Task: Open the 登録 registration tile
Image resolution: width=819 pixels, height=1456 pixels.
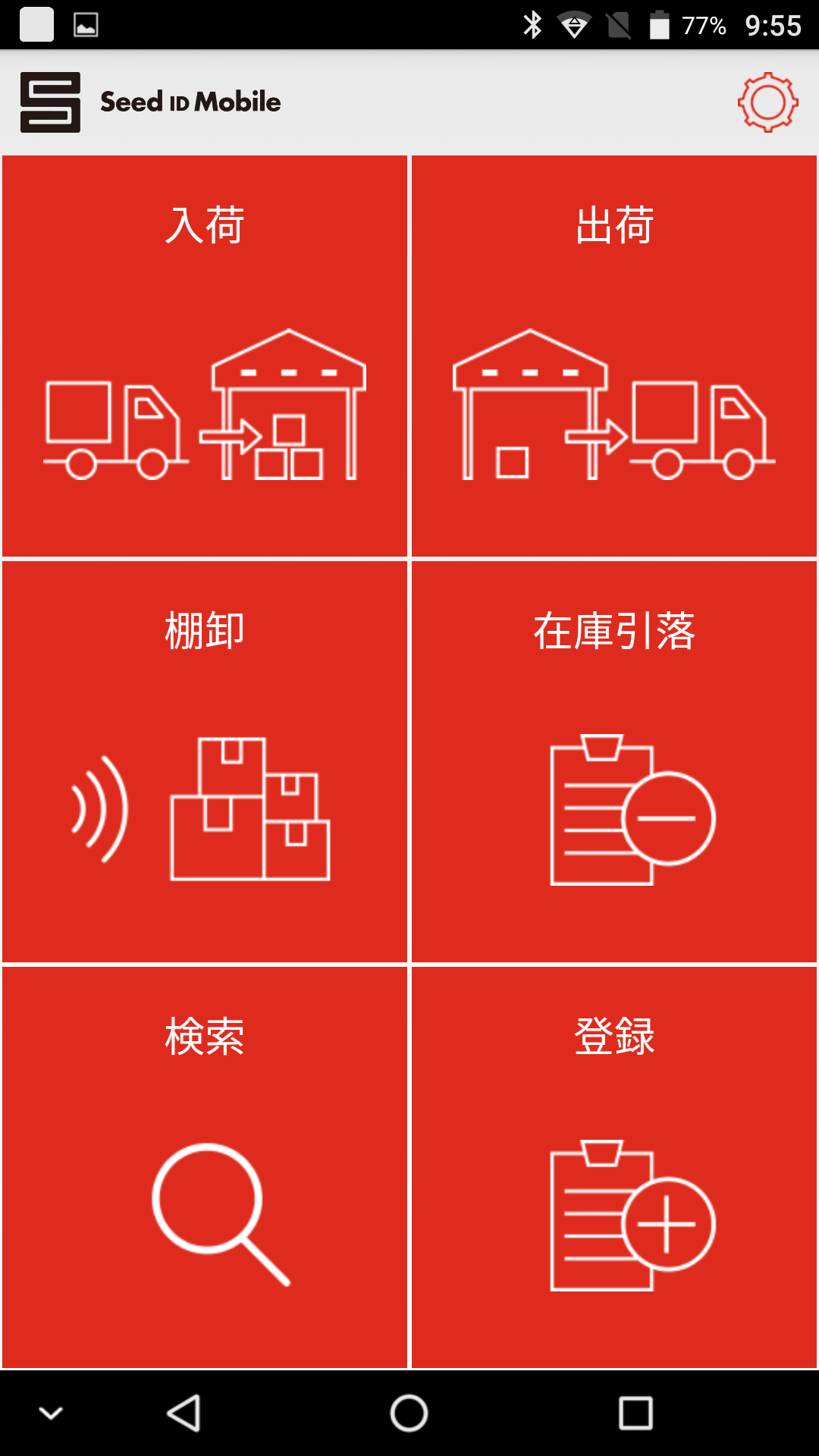Action: click(x=614, y=1168)
